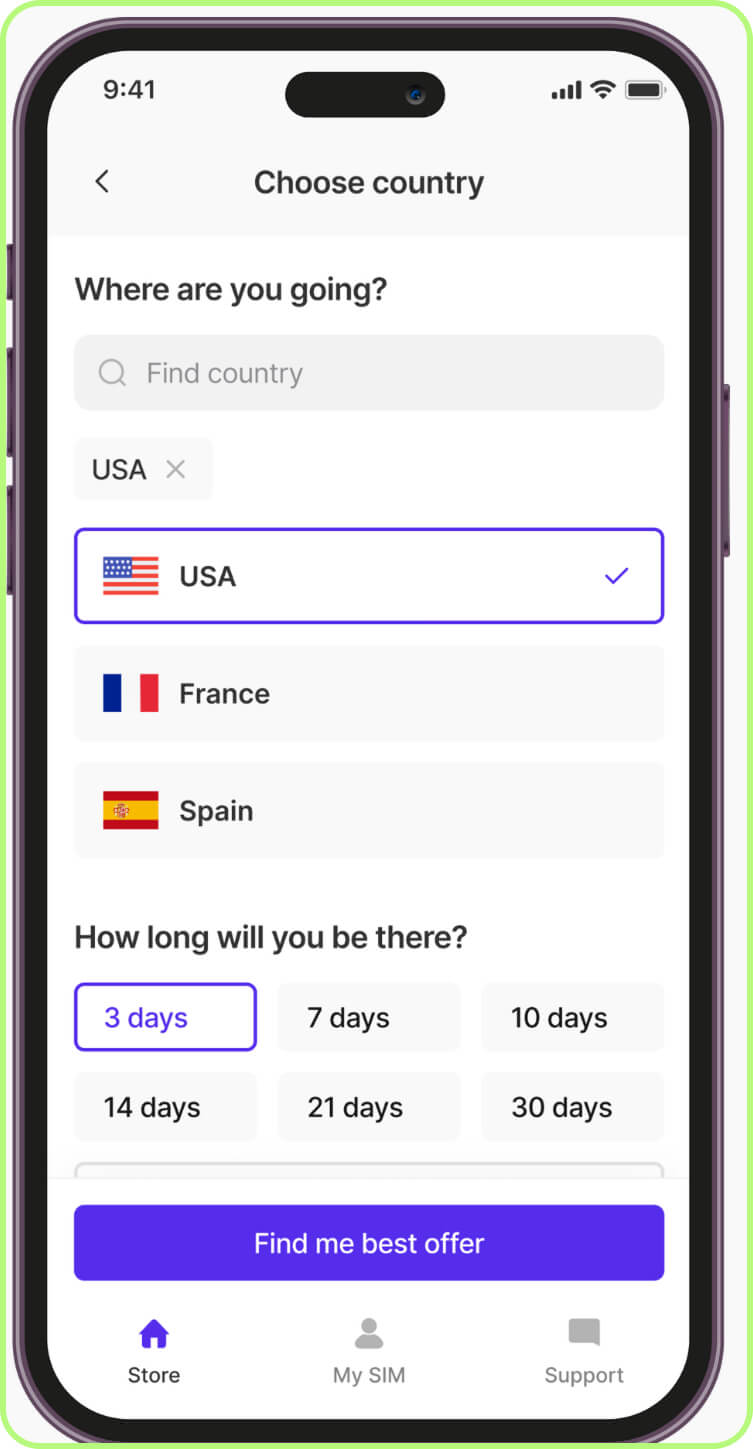
Task: Select France as destination
Action: 368,693
